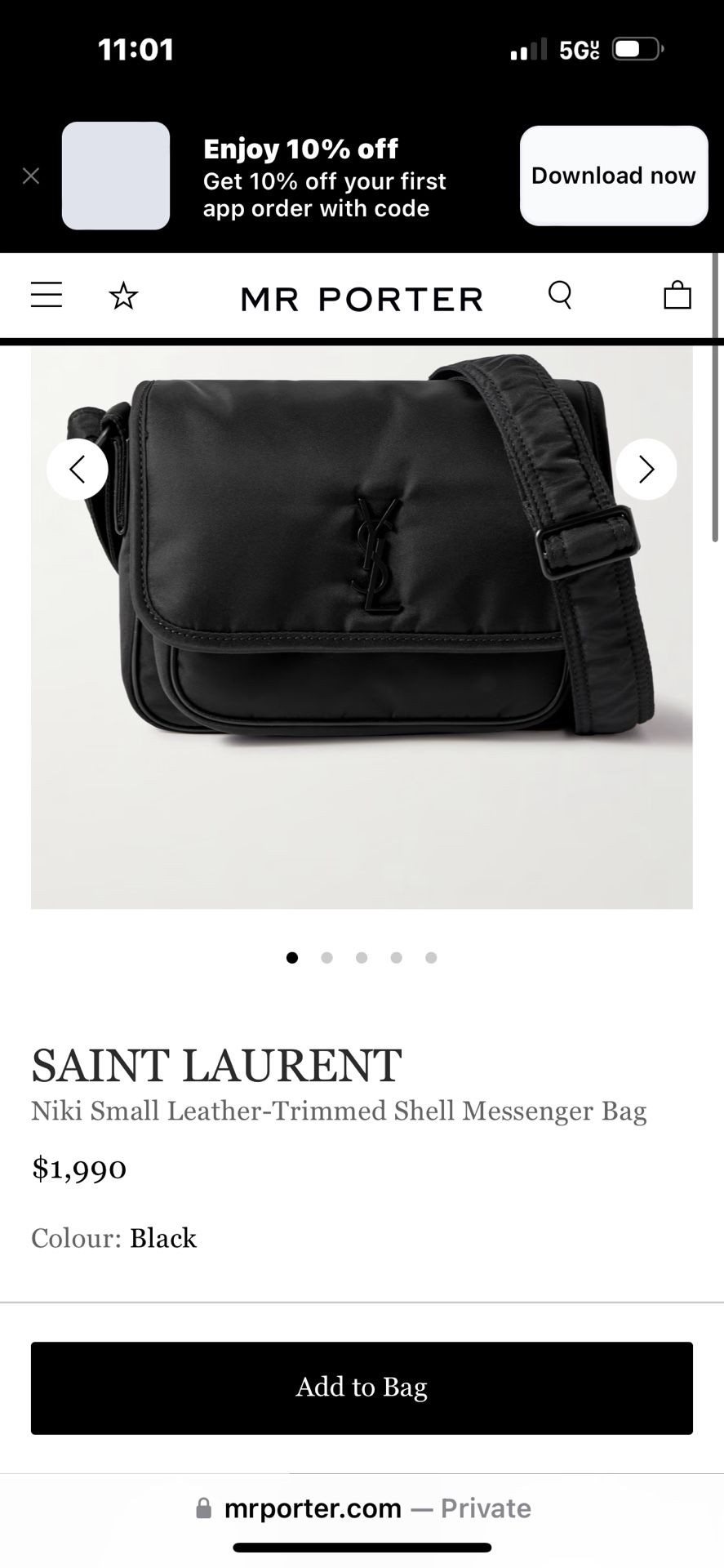This screenshot has width=724, height=1568.
Task: Click the MR PORTER logo
Action: [x=361, y=298]
